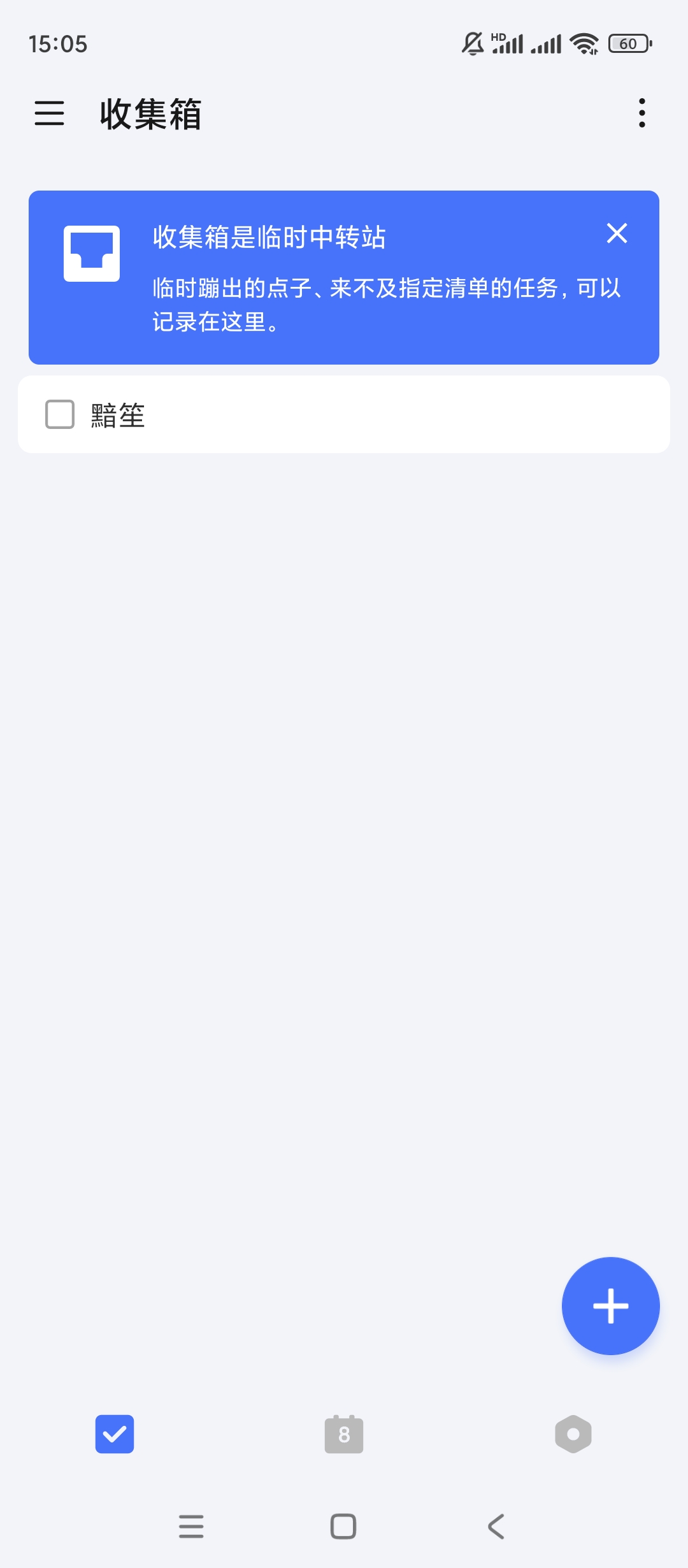Dismiss the 收集箱是临时中转站 banner
The image size is (688, 1568).
(617, 233)
